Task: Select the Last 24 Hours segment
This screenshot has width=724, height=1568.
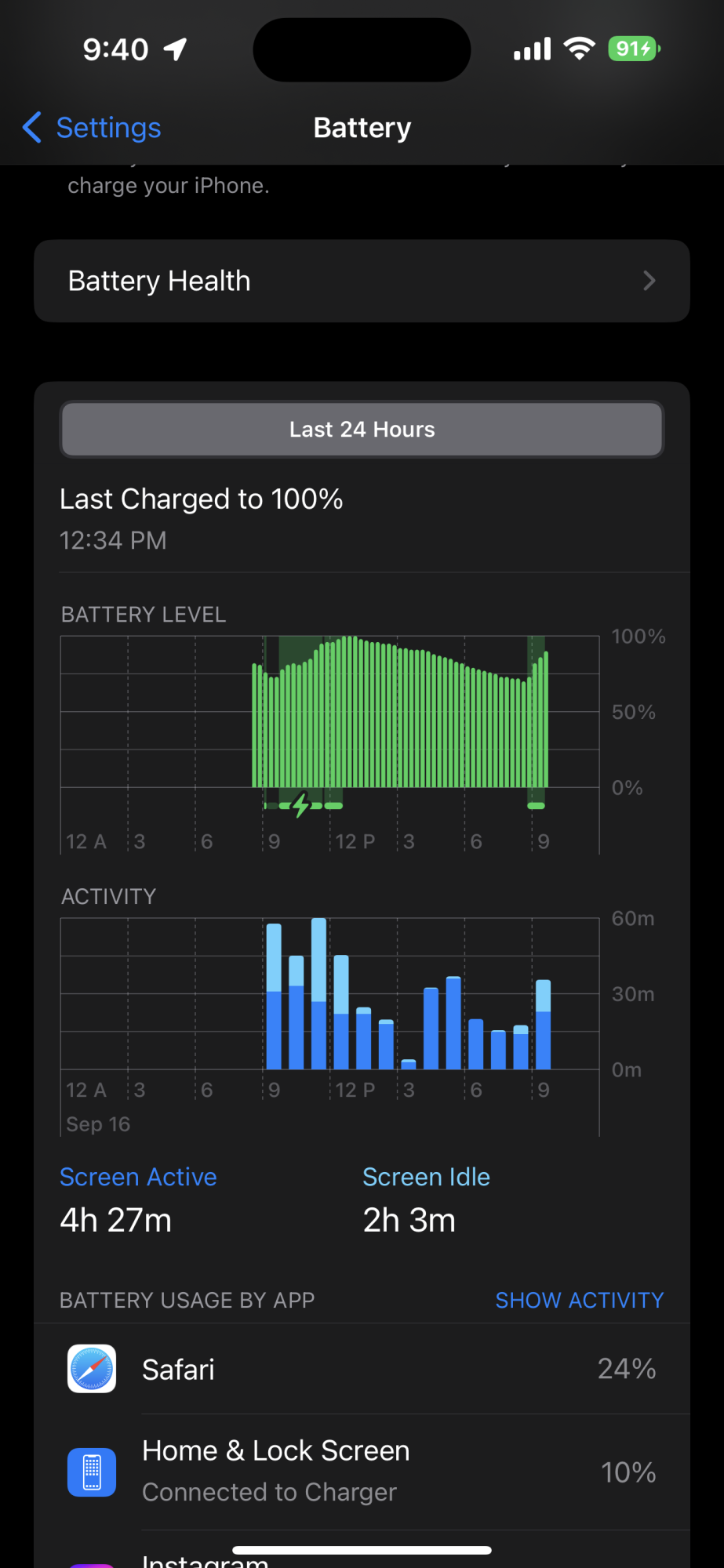Action: point(362,430)
